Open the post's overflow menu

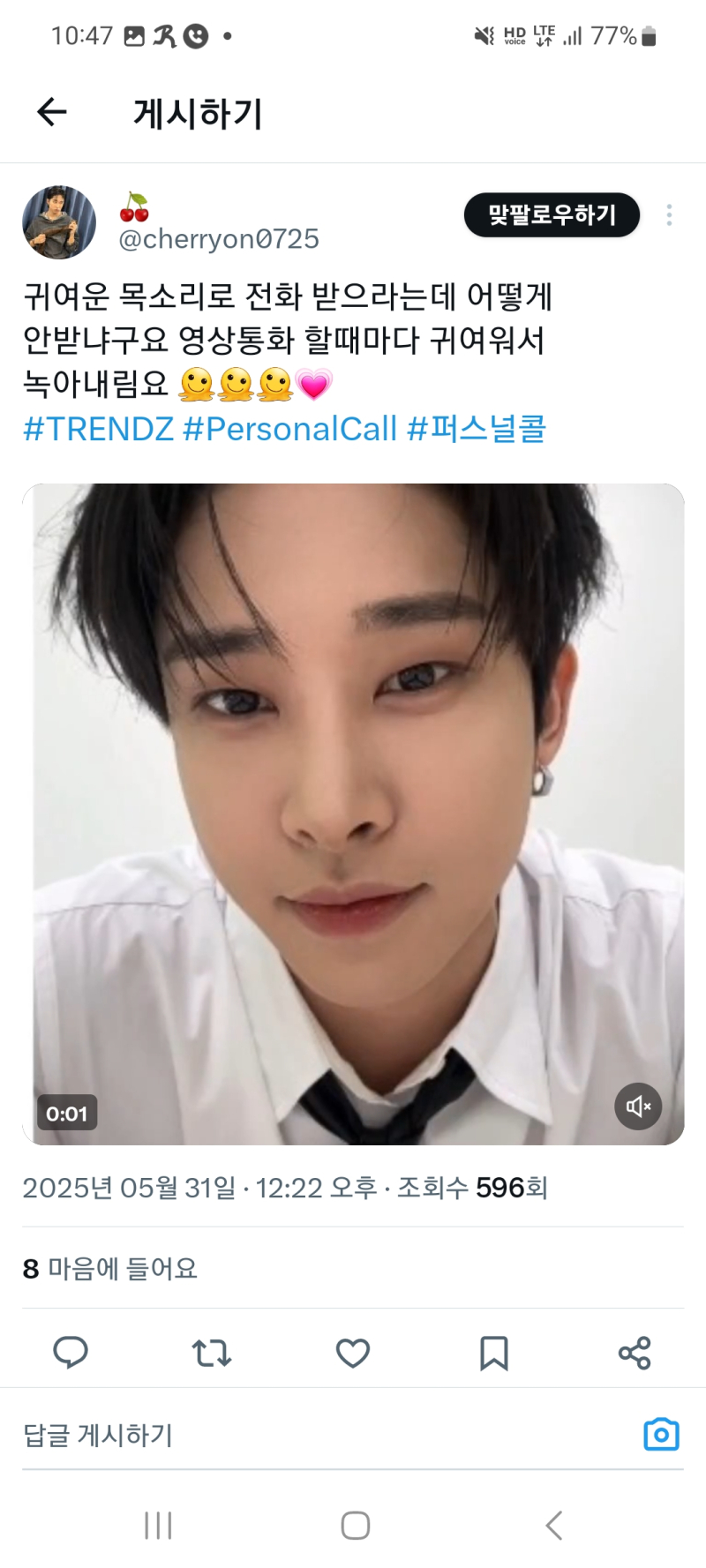tap(669, 215)
